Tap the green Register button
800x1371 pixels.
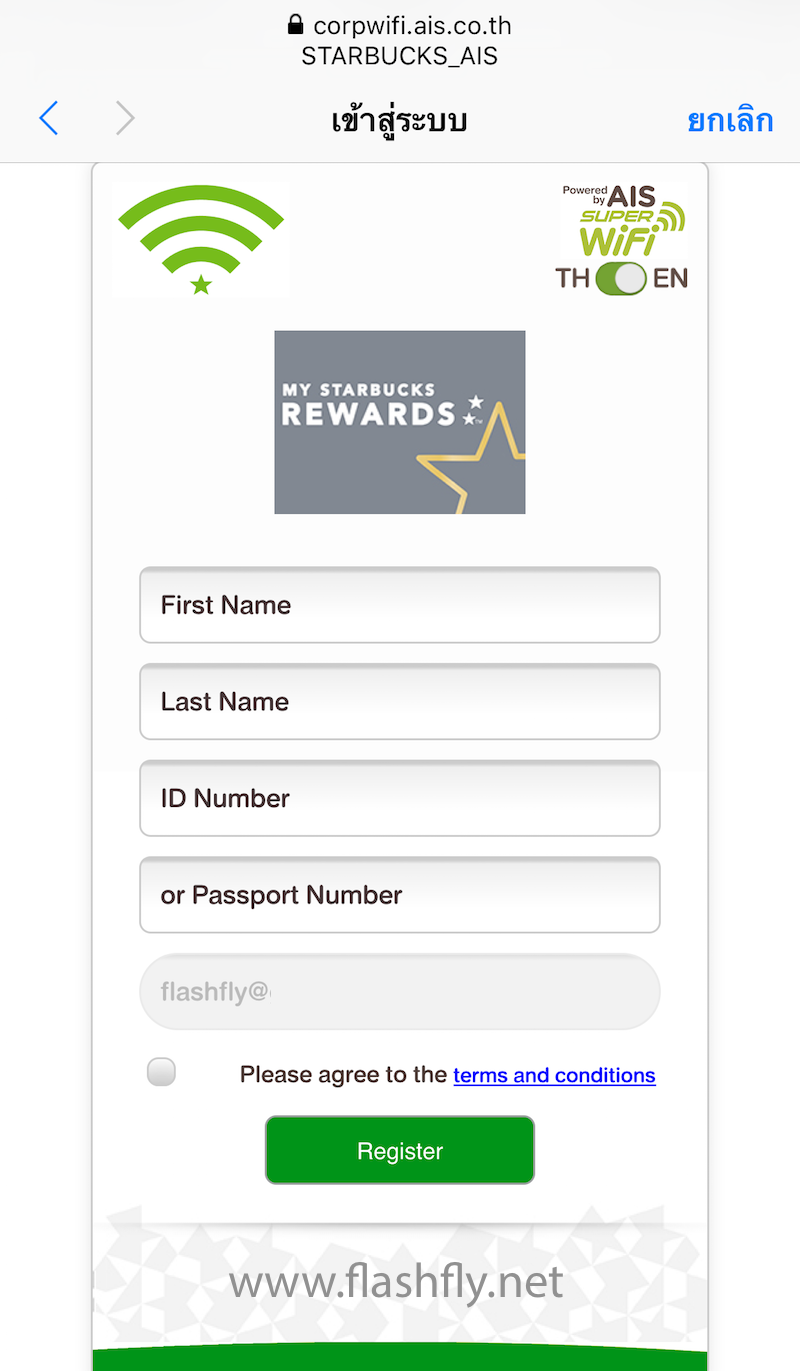click(400, 1150)
